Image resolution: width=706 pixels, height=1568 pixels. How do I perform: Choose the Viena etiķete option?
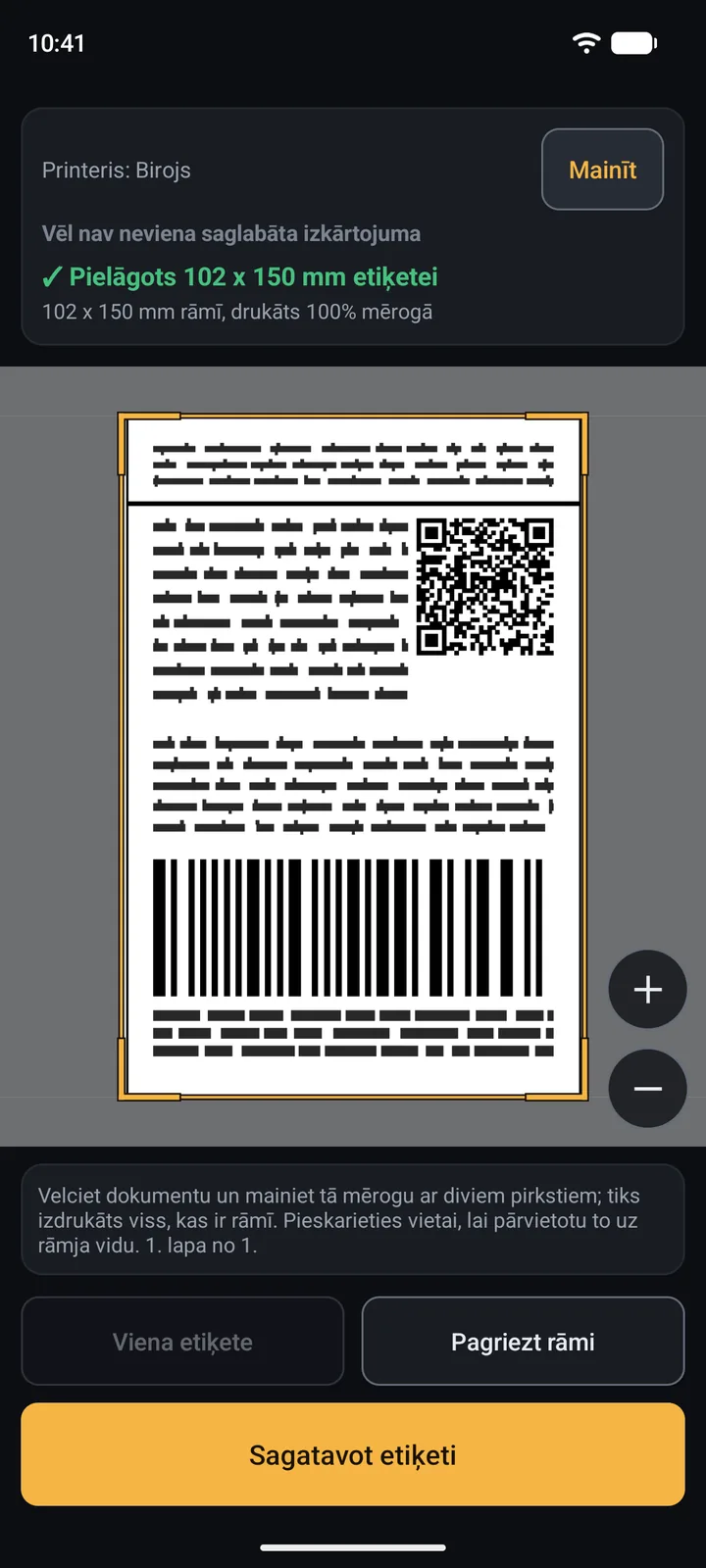click(x=182, y=1342)
